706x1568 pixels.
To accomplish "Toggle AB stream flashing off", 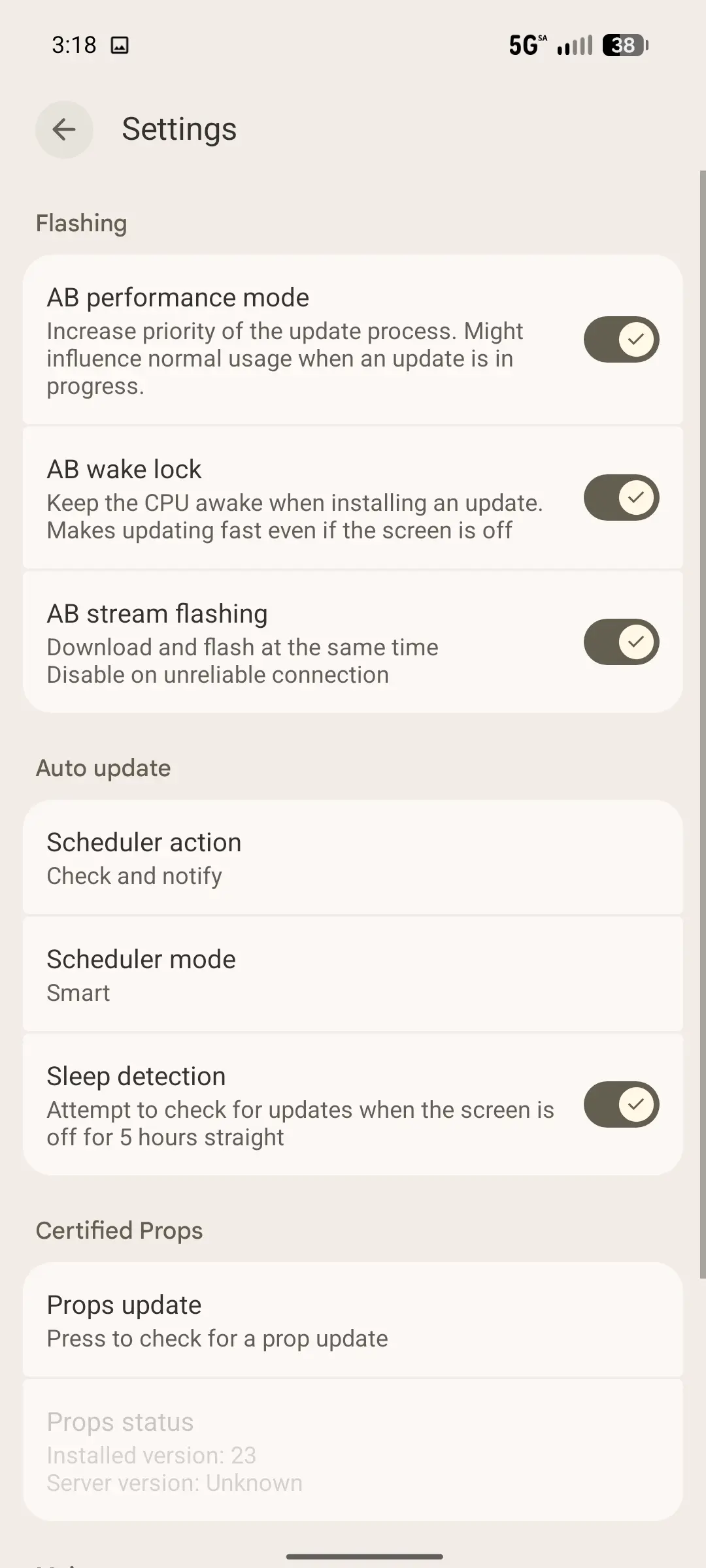I will [621, 642].
